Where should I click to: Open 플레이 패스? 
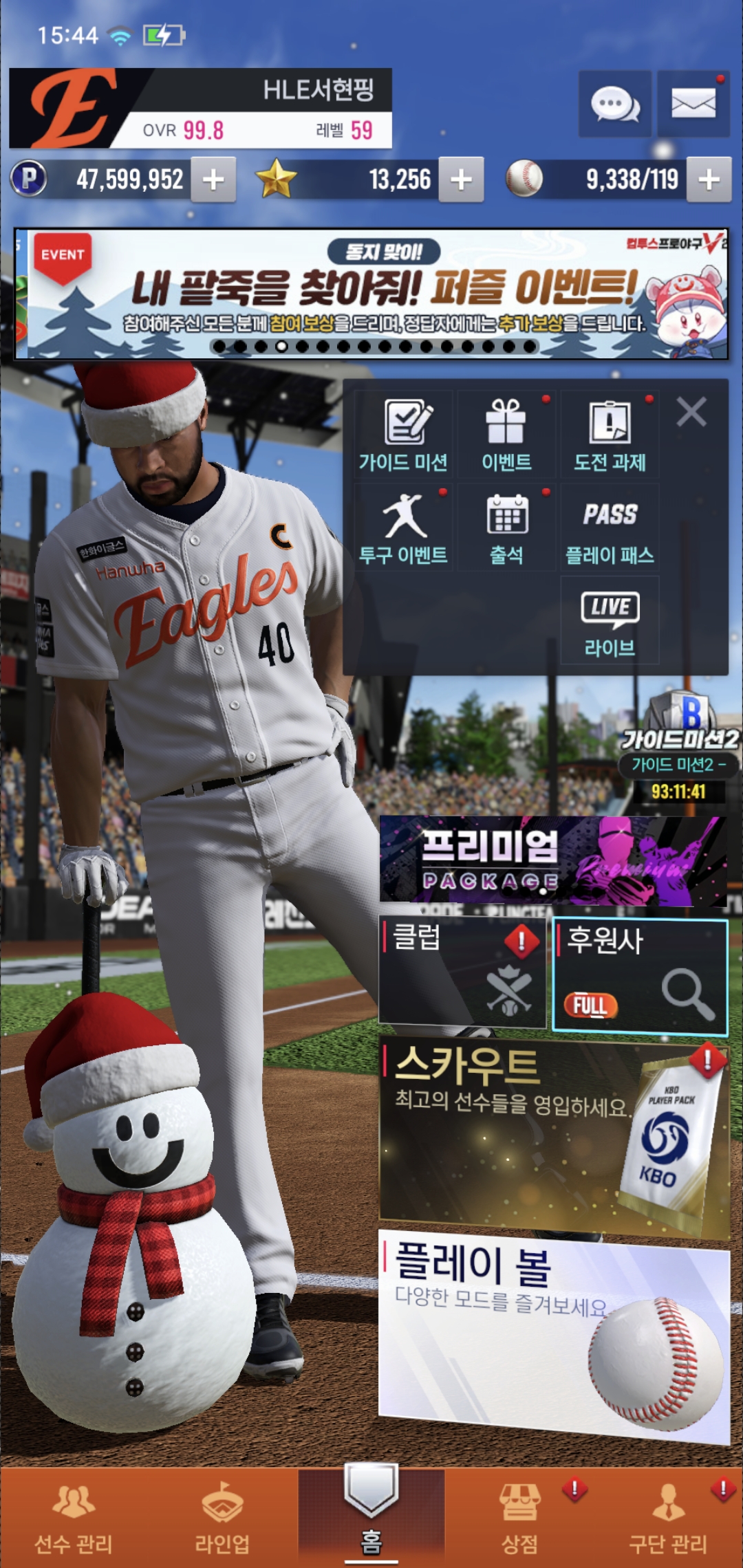610,527
